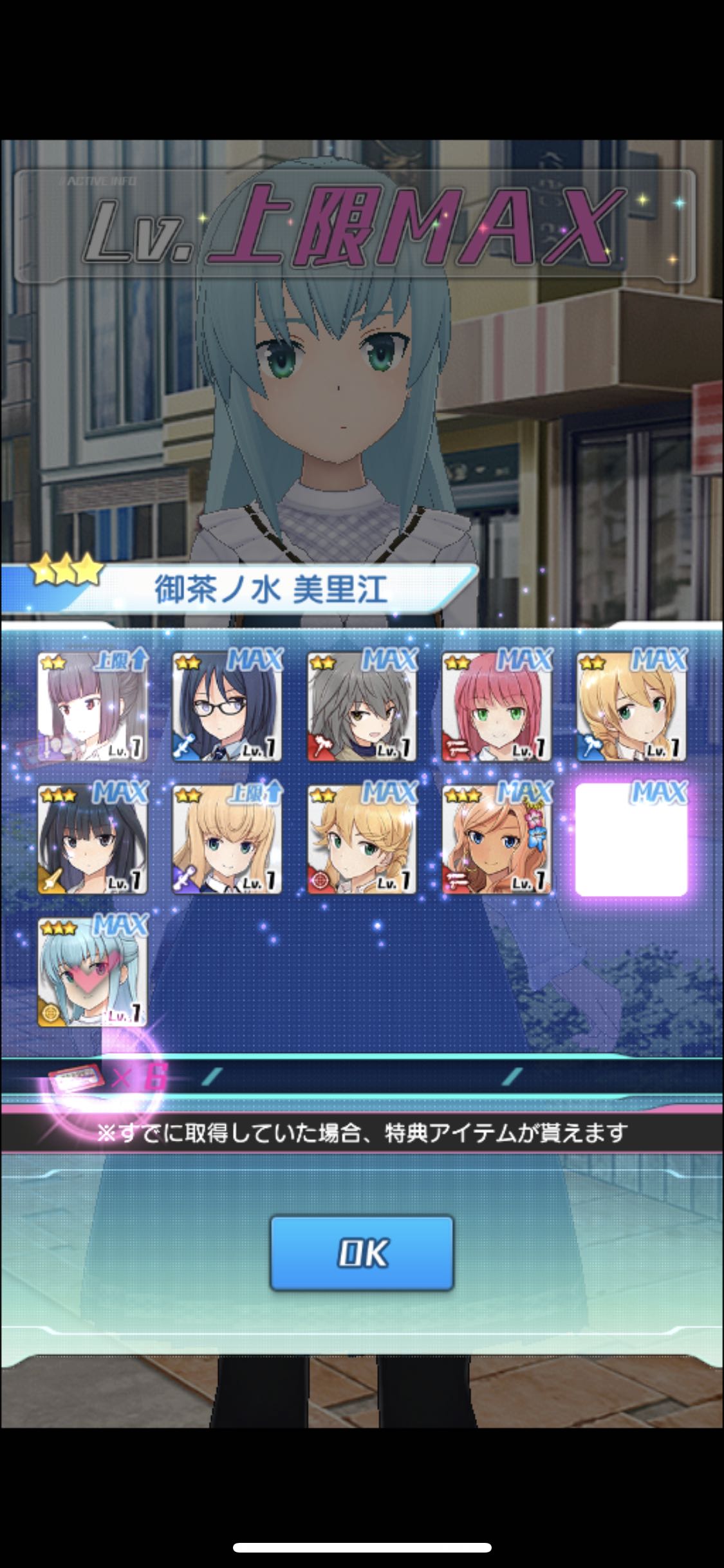The image size is (724, 1568).
Task: Open the purple-haired girl's two-star card
Action: pyautogui.click(x=92, y=706)
